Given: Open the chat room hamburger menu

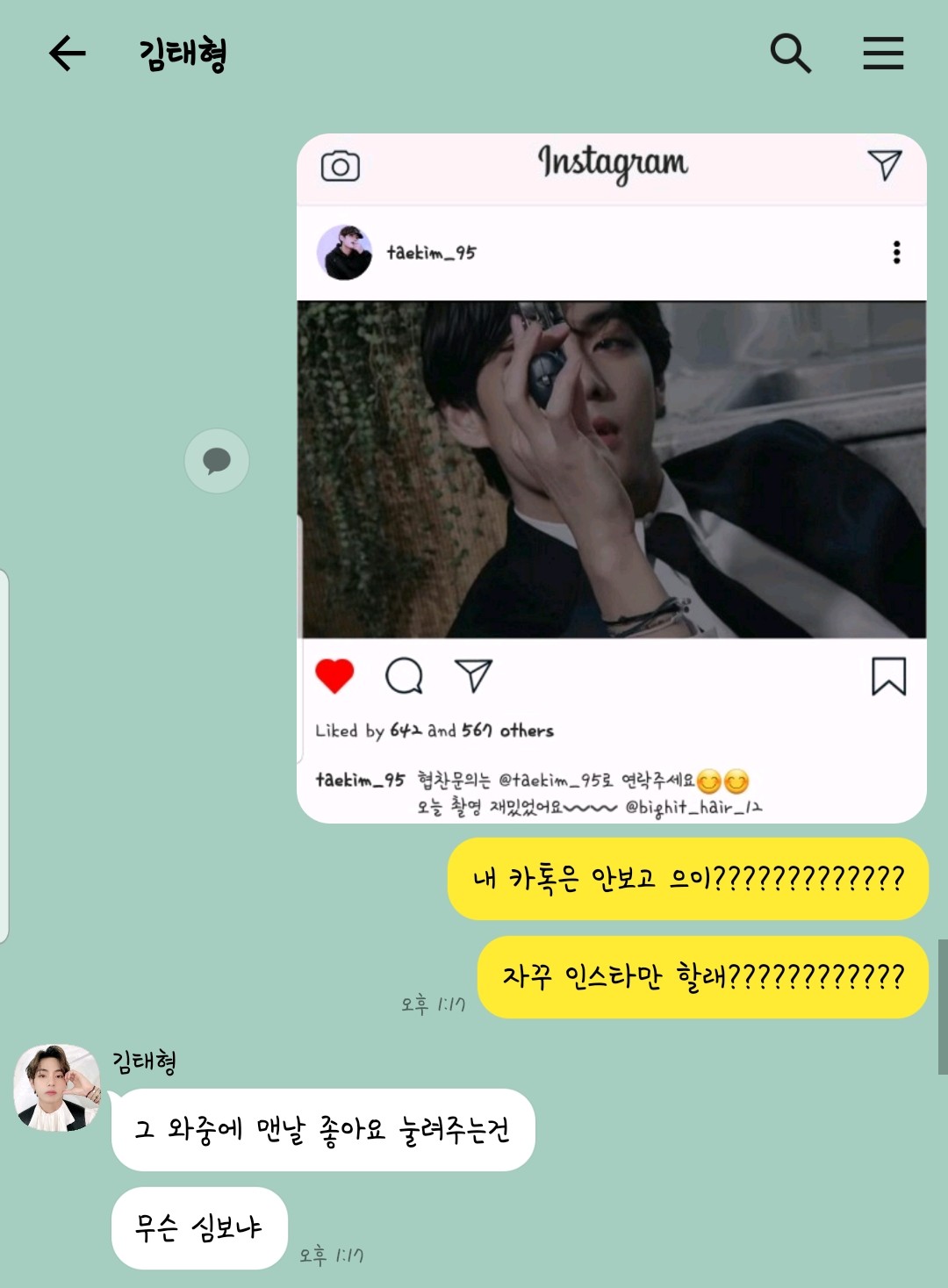Looking at the screenshot, I should pyautogui.click(x=883, y=54).
